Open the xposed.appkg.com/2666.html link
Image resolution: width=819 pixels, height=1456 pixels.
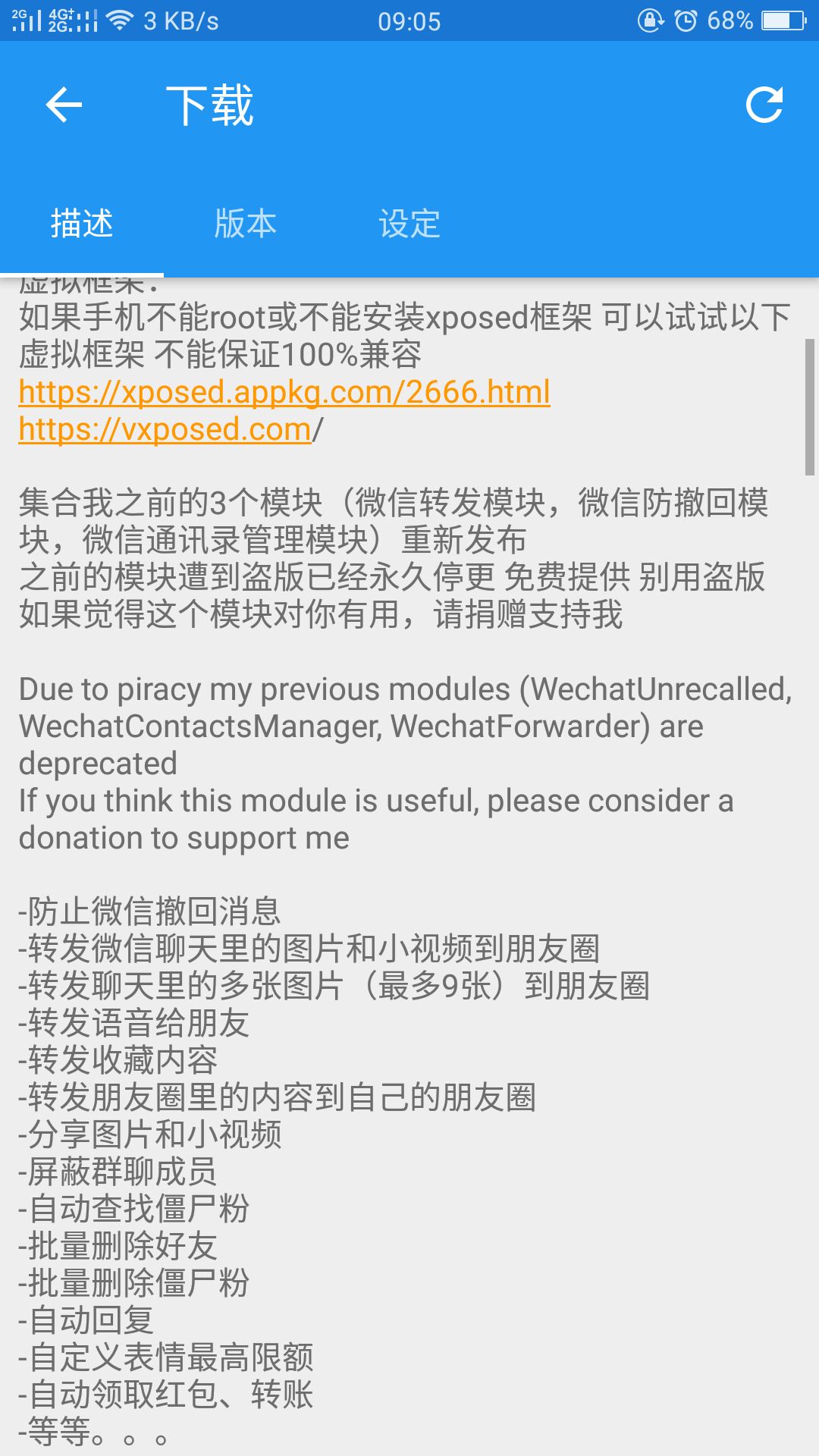tap(284, 392)
